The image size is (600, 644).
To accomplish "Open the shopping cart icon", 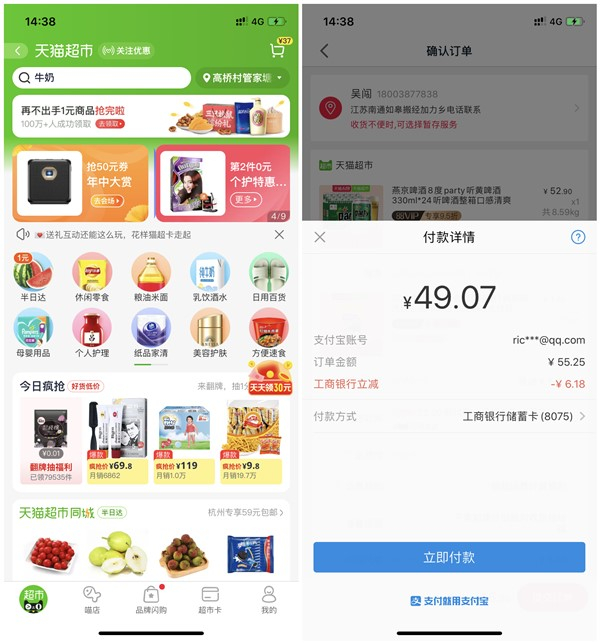I will point(278,50).
